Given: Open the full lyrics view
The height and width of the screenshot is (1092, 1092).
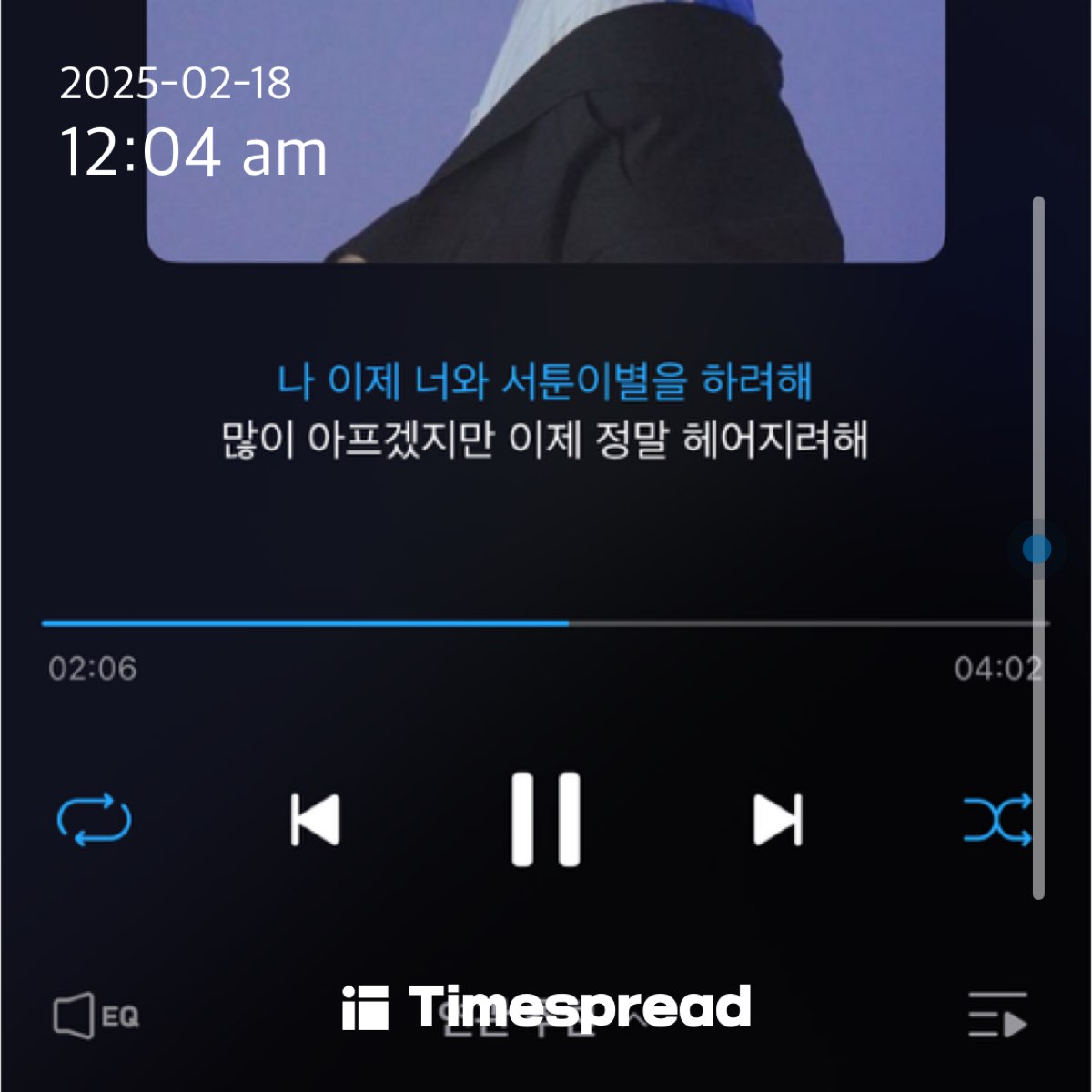Looking at the screenshot, I should 544,411.
